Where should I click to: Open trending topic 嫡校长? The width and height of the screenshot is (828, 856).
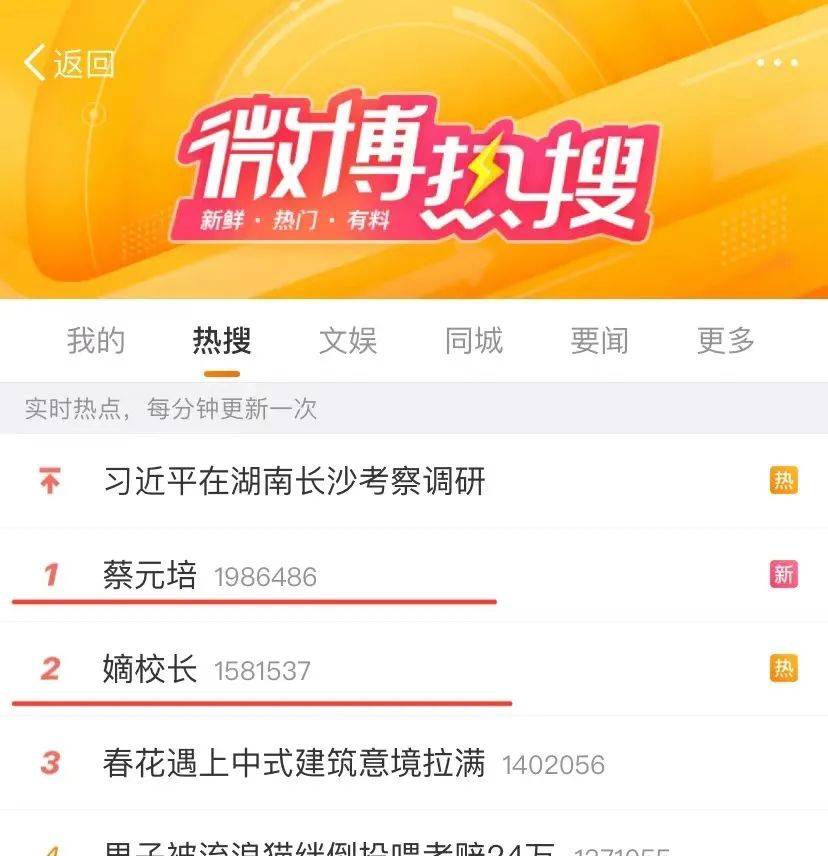tap(150, 669)
